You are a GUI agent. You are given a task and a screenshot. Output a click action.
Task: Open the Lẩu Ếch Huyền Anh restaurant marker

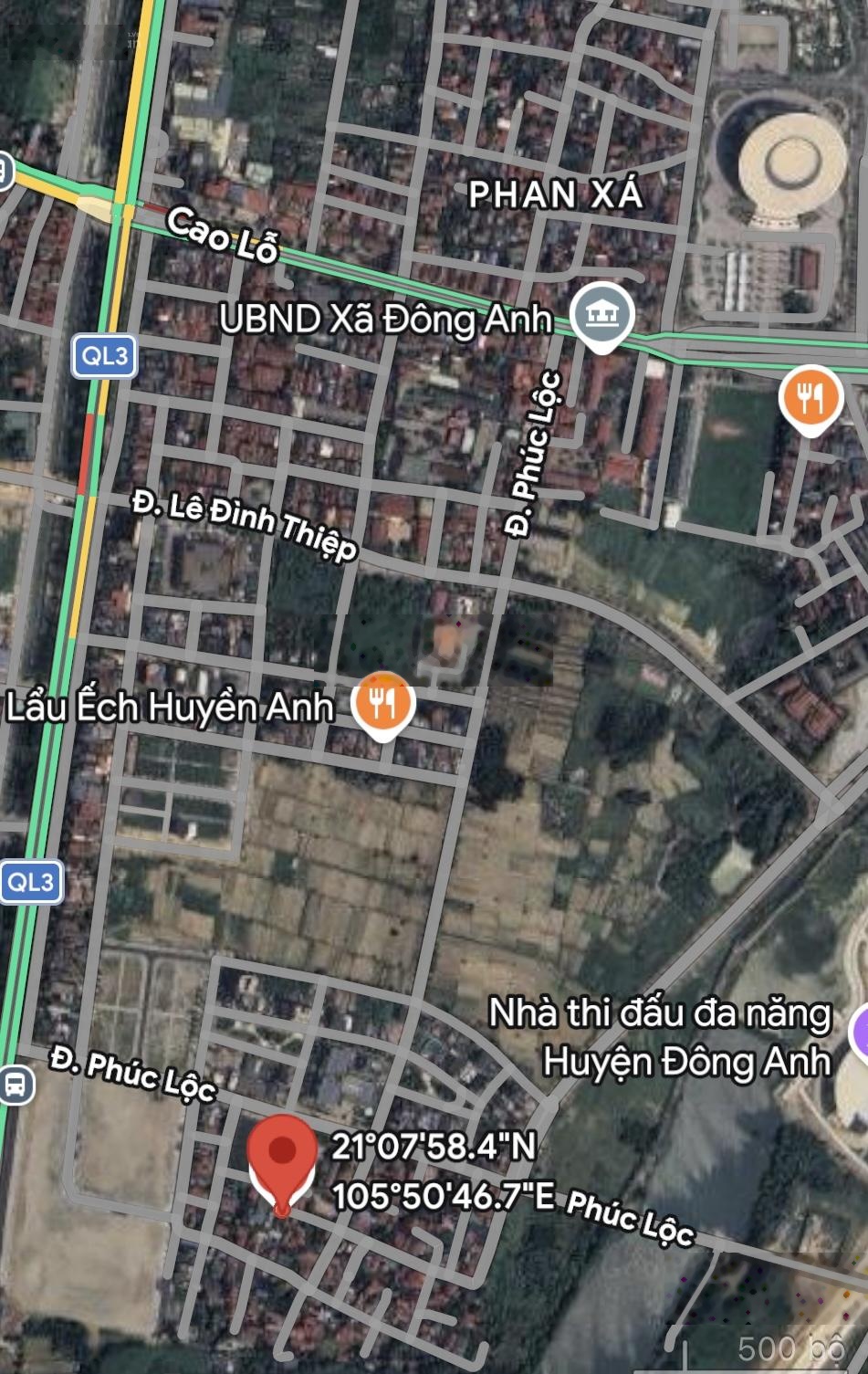[x=383, y=704]
